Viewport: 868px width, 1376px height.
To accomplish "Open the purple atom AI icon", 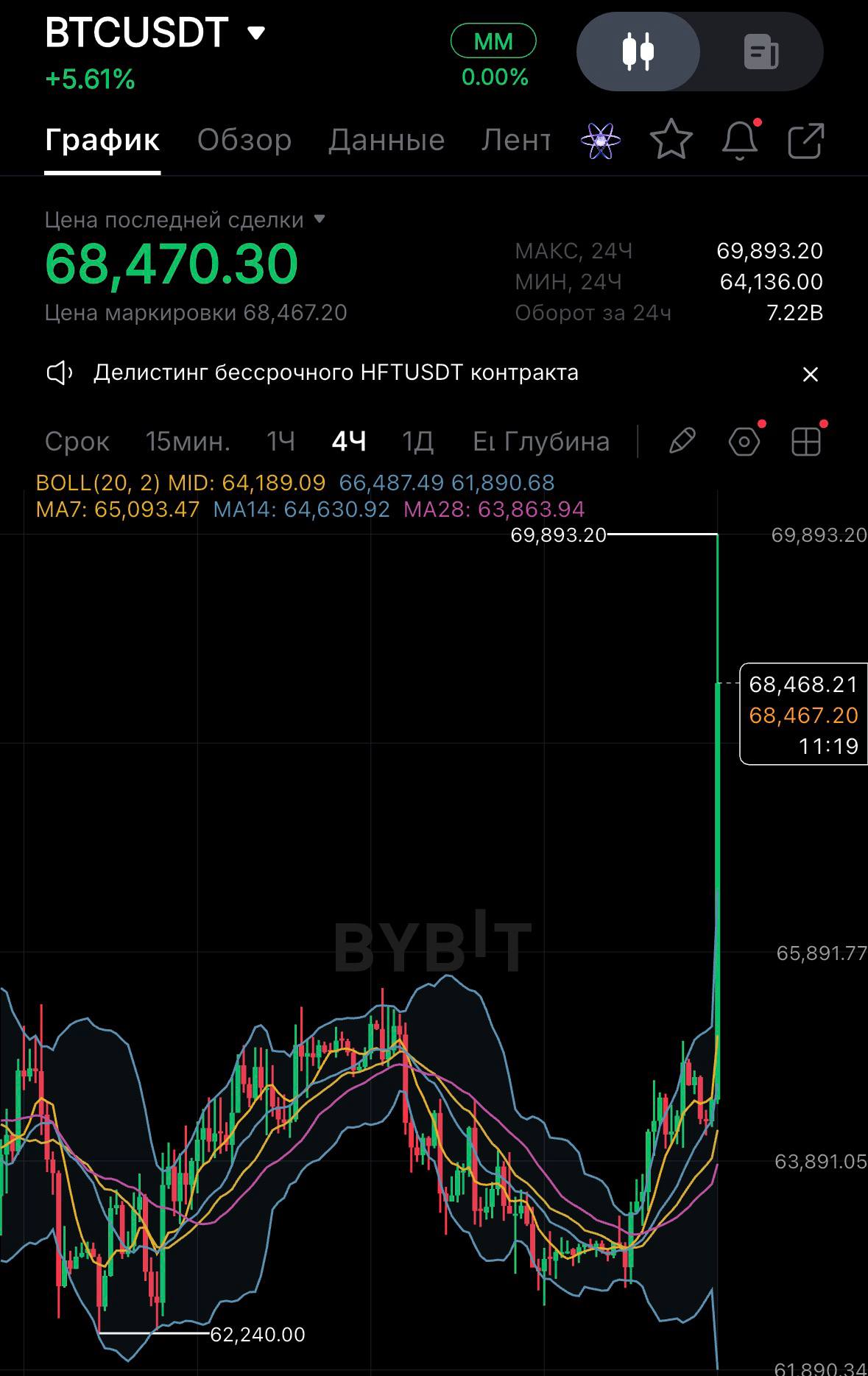I will (x=601, y=140).
